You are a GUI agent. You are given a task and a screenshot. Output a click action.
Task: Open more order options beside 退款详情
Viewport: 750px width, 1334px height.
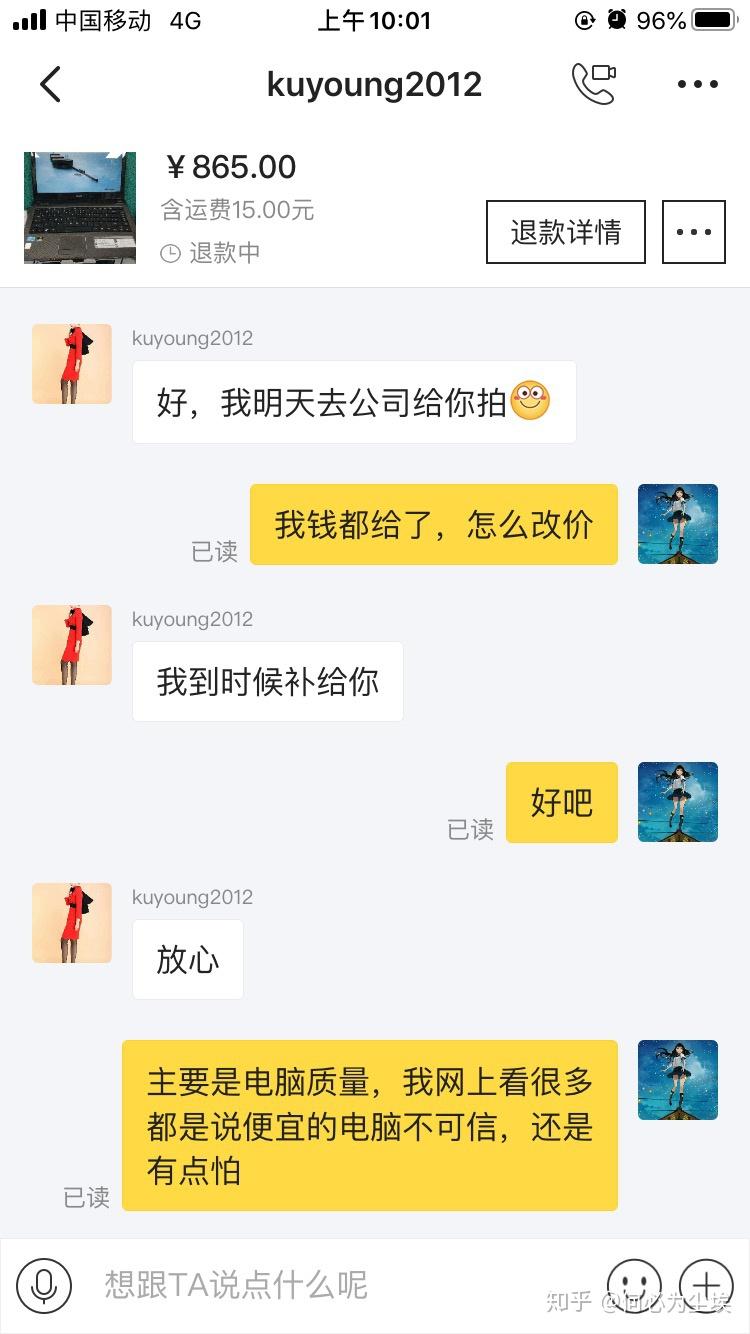(694, 232)
